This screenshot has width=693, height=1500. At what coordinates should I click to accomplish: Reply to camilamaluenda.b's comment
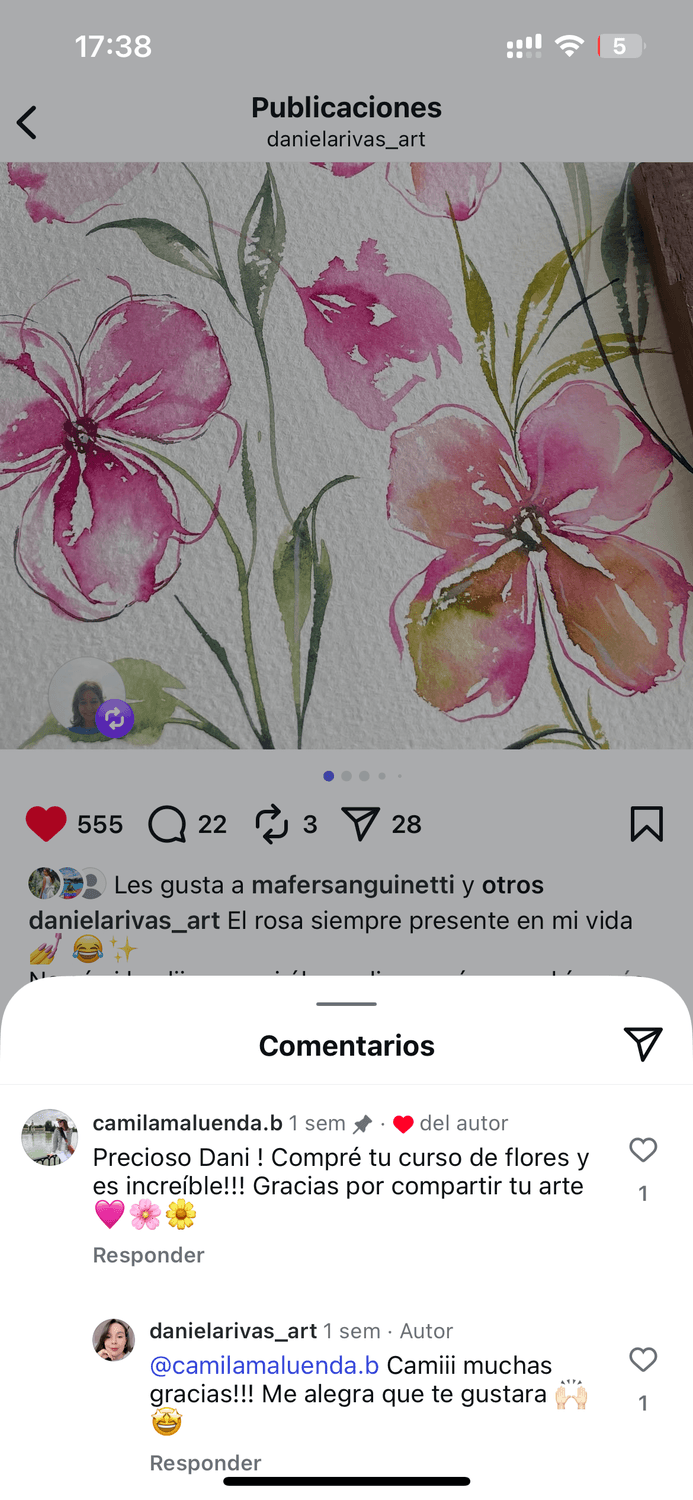[148, 1255]
